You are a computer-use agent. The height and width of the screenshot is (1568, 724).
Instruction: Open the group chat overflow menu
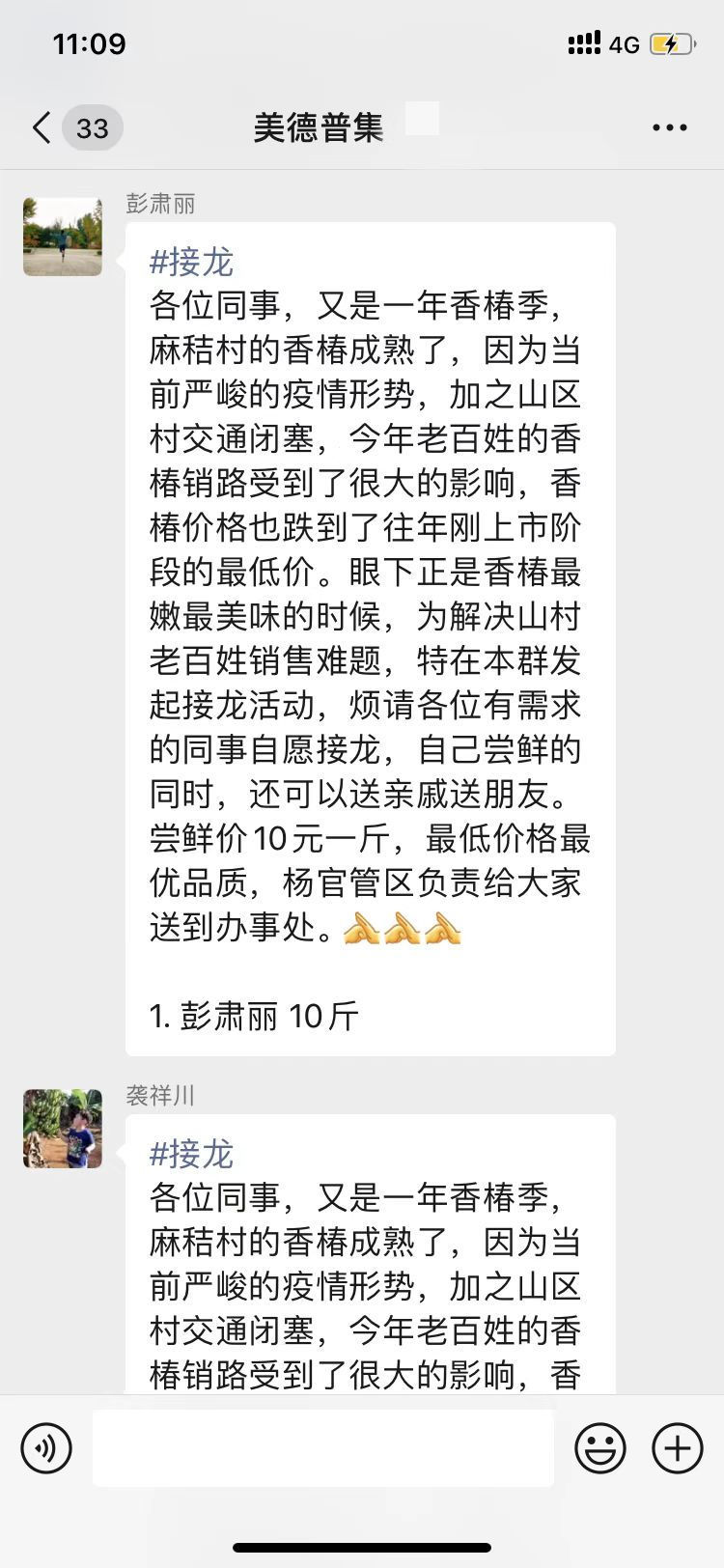(x=669, y=127)
